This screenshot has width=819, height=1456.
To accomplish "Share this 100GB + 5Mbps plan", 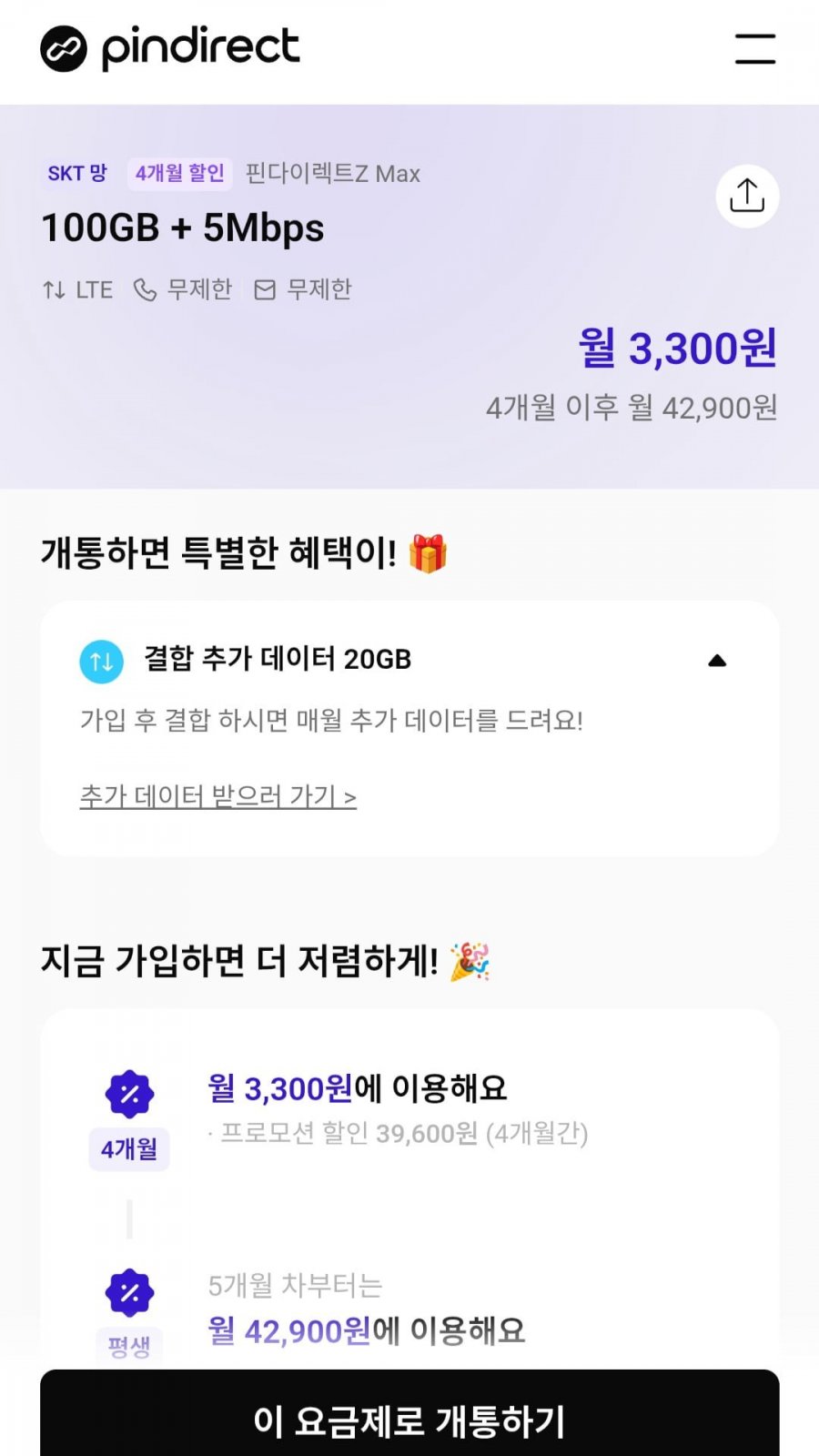I will tap(747, 196).
